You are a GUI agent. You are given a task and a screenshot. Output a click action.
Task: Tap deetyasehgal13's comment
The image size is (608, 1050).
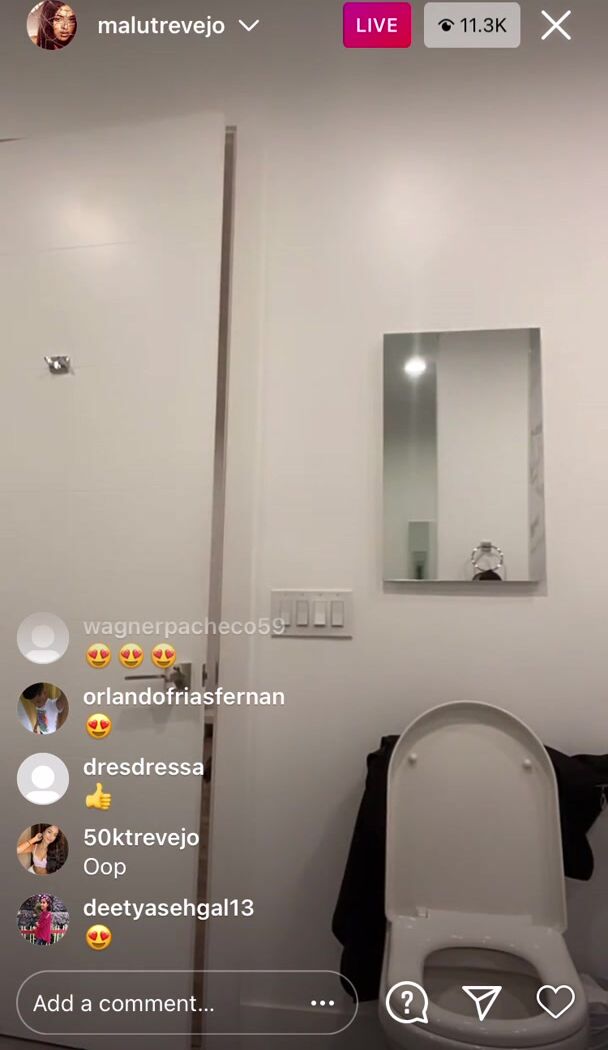(150, 922)
